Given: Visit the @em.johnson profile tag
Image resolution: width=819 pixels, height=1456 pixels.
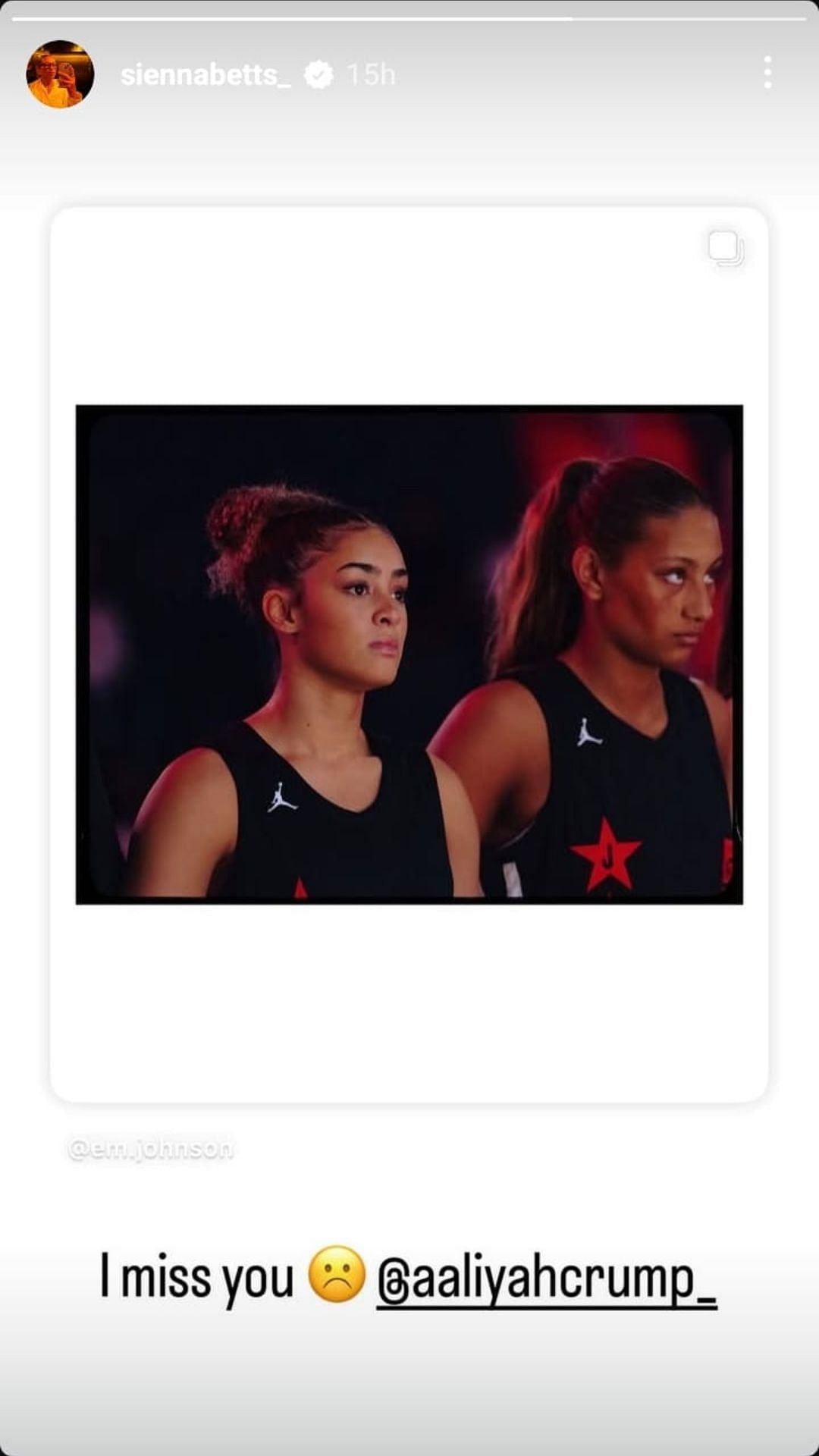Looking at the screenshot, I should [x=151, y=1149].
